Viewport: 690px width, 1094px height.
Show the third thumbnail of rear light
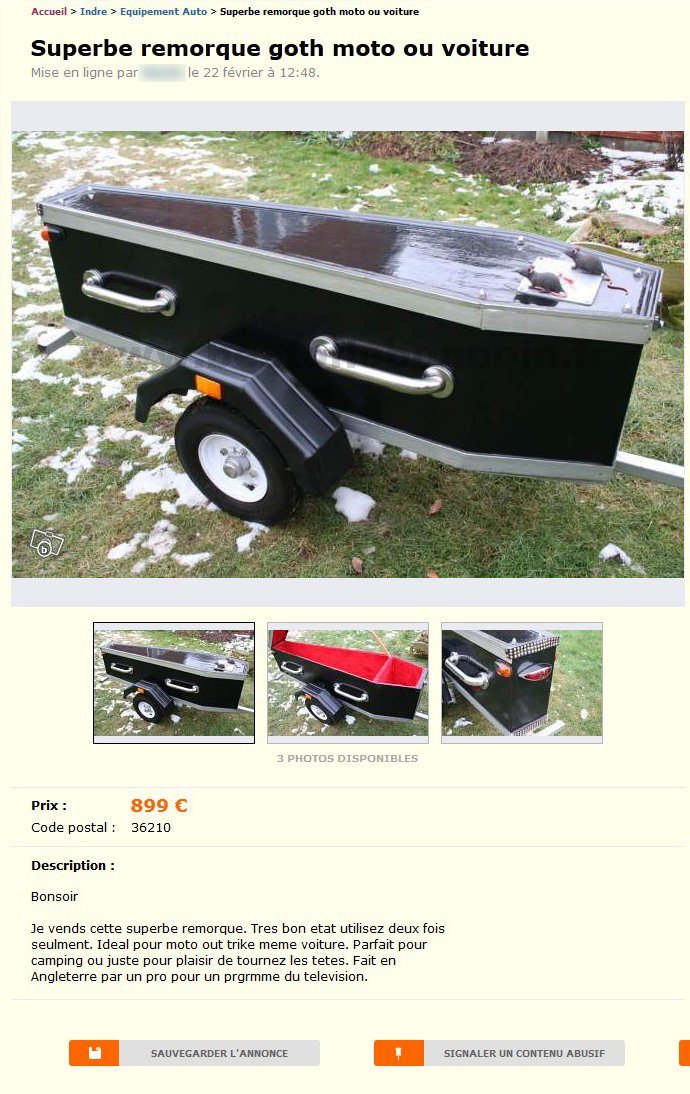tap(522, 683)
